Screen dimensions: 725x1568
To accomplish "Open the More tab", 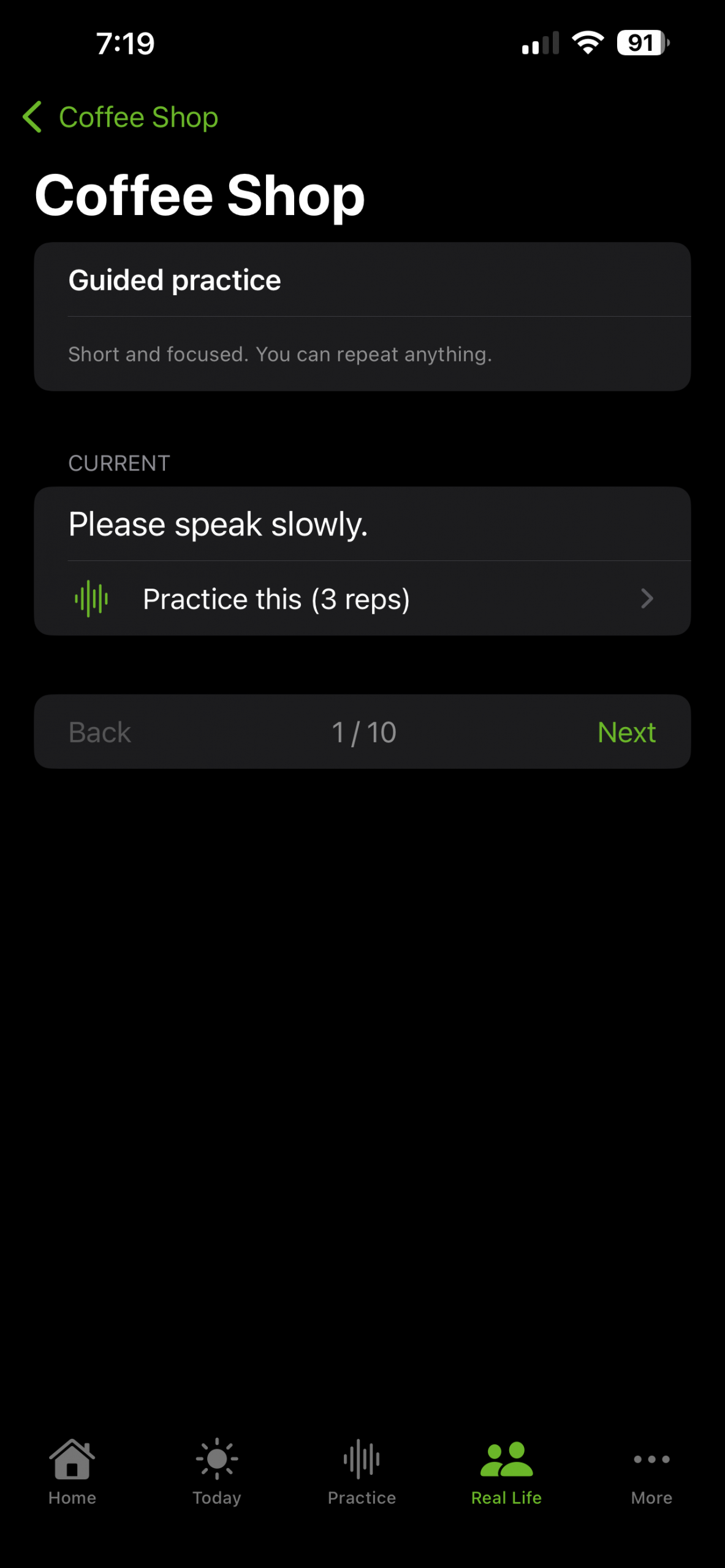I will [x=651, y=1471].
